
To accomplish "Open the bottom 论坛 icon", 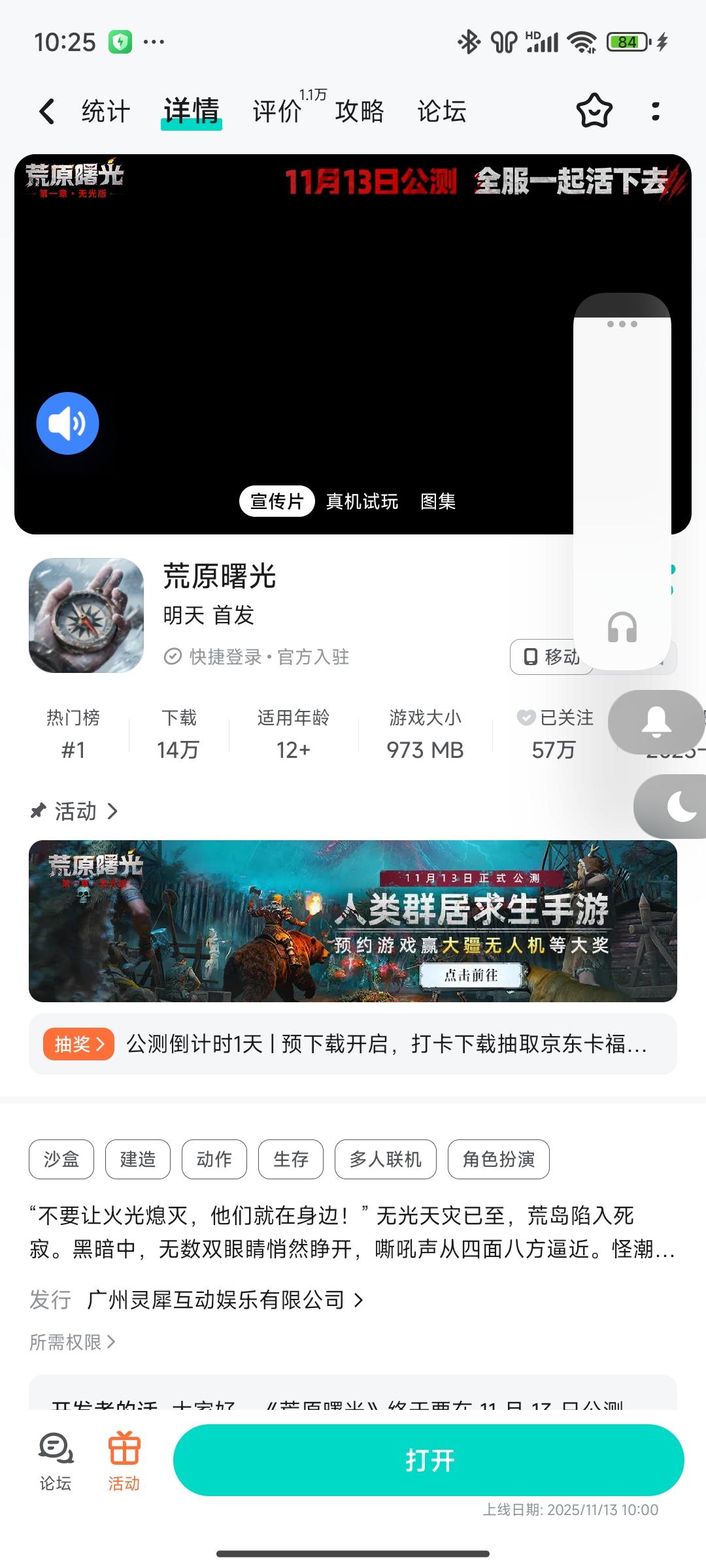I will point(56,1462).
